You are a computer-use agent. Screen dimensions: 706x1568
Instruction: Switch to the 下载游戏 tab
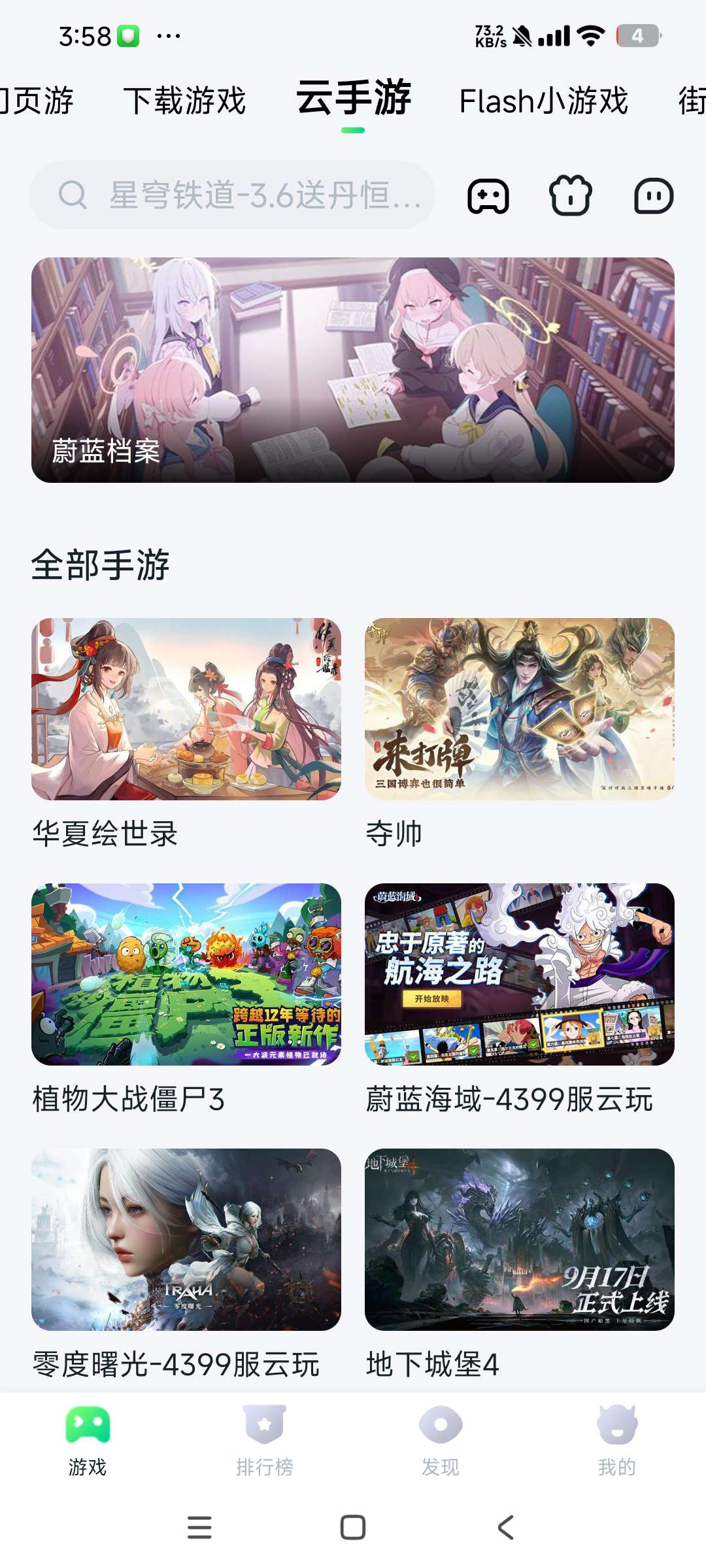184,101
